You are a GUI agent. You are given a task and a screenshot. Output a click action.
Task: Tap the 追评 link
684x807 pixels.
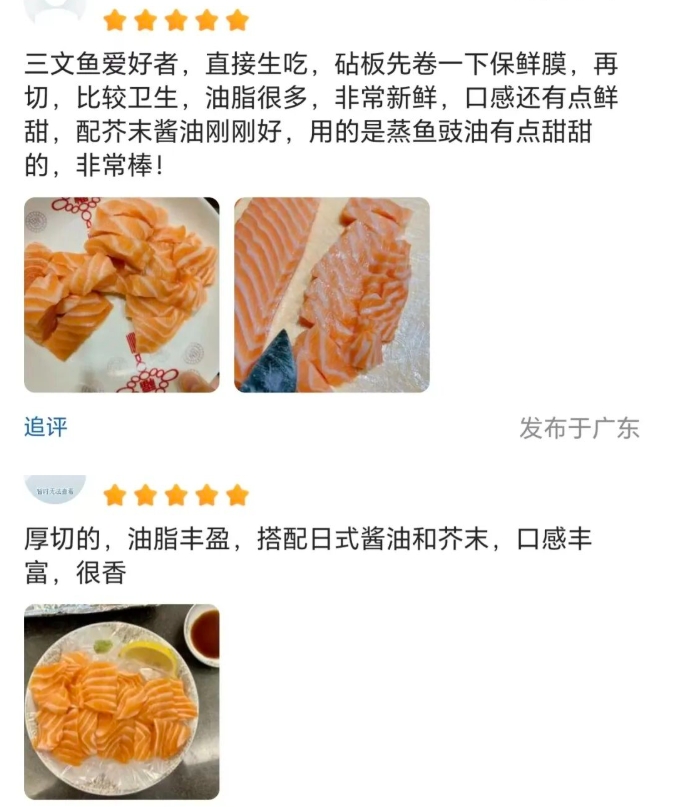(46, 427)
